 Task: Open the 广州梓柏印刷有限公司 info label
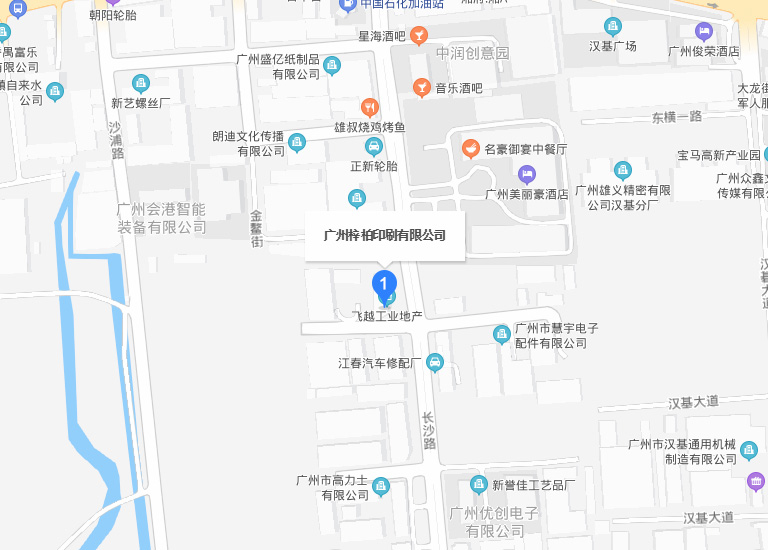(385, 236)
